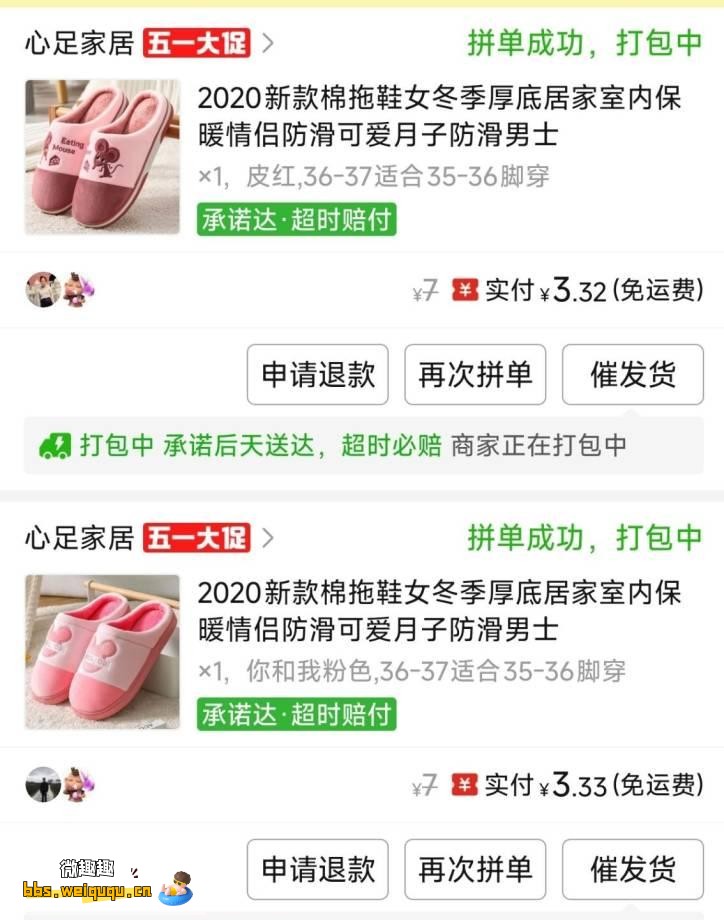Screen dimensions: 724x920
Task: Open the 打包中 shipping status banner
Action: (362, 446)
